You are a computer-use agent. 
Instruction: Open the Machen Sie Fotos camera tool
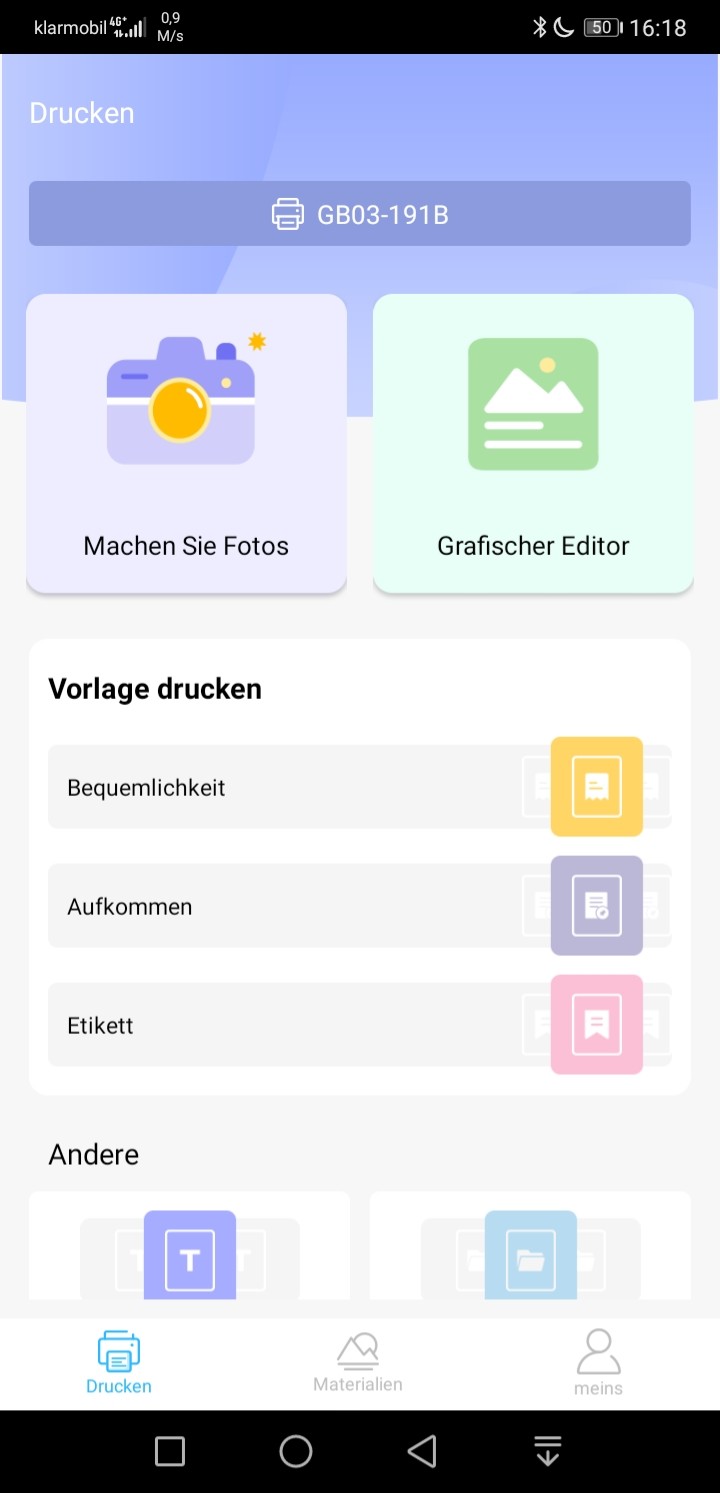click(186, 445)
